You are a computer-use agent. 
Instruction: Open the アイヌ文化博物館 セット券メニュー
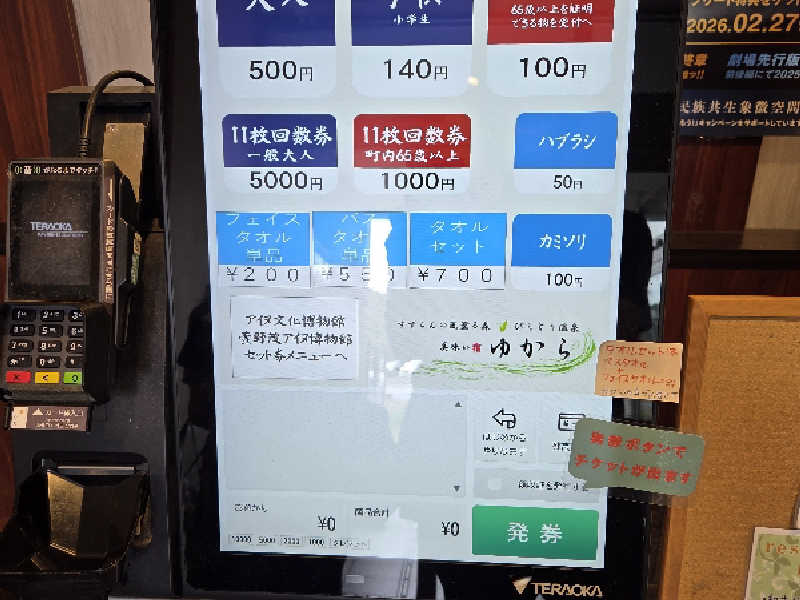point(294,338)
